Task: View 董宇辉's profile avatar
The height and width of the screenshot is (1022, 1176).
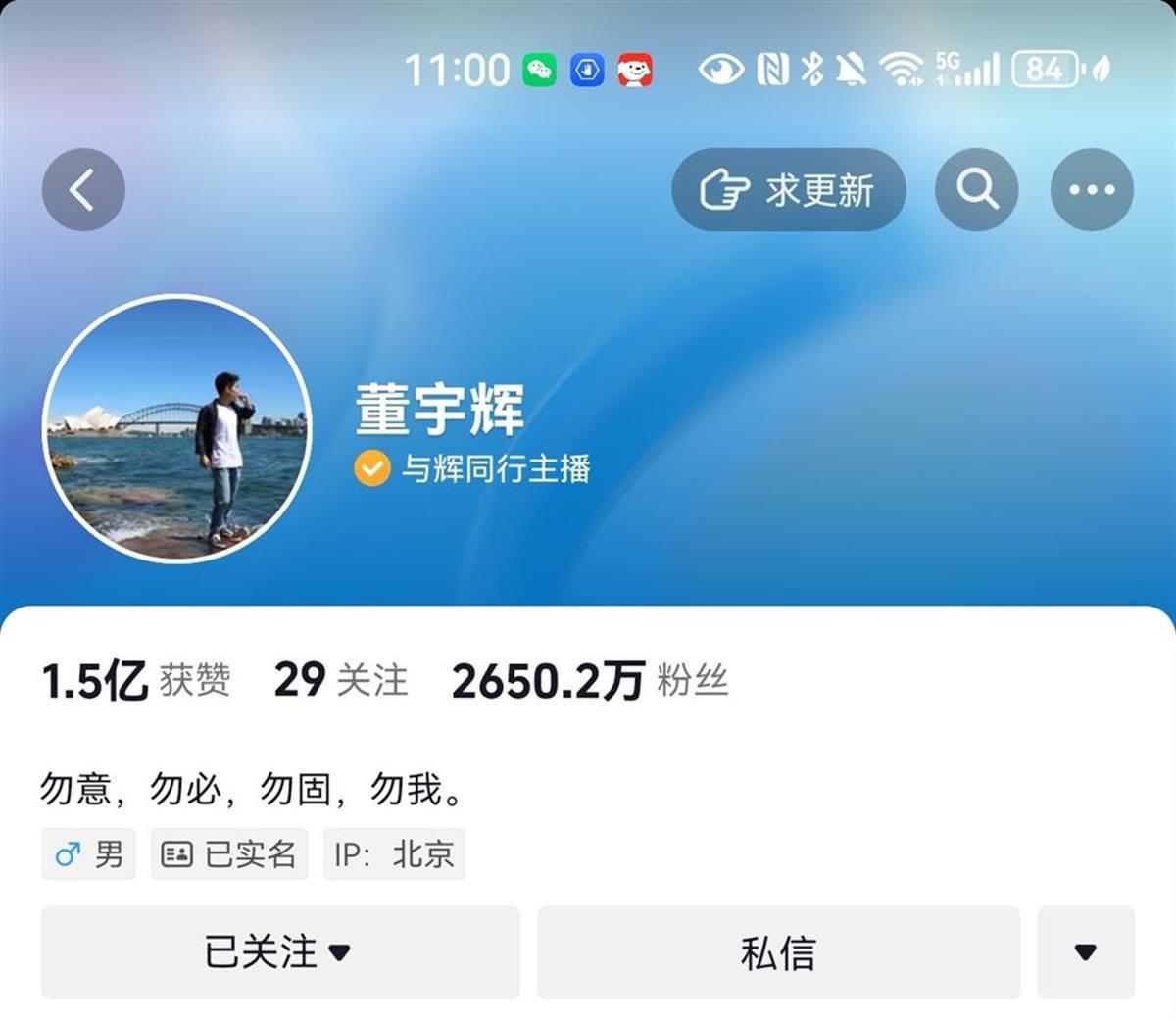Action: pyautogui.click(x=177, y=429)
